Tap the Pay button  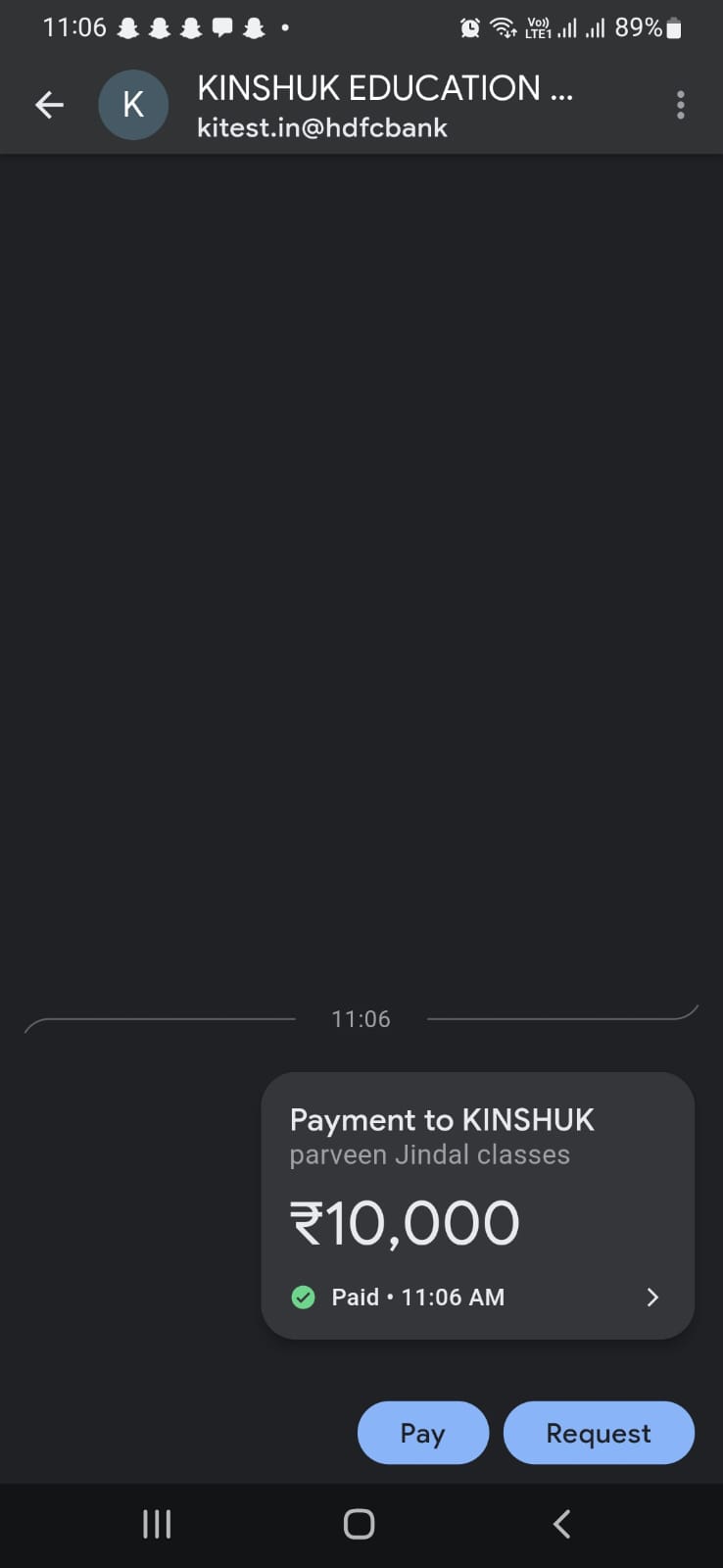click(x=422, y=1433)
